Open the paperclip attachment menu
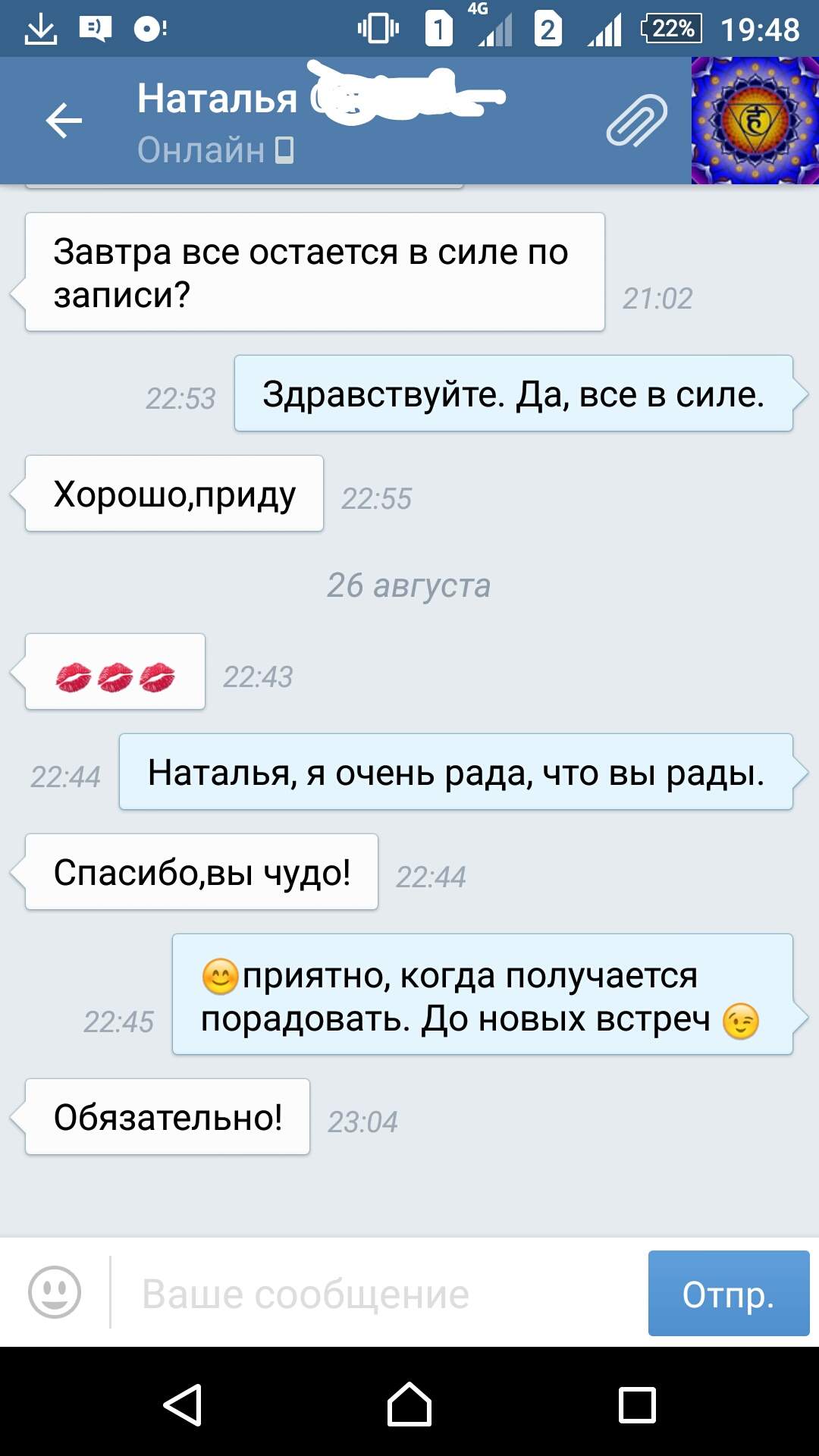The height and width of the screenshot is (1456, 819). (x=637, y=121)
